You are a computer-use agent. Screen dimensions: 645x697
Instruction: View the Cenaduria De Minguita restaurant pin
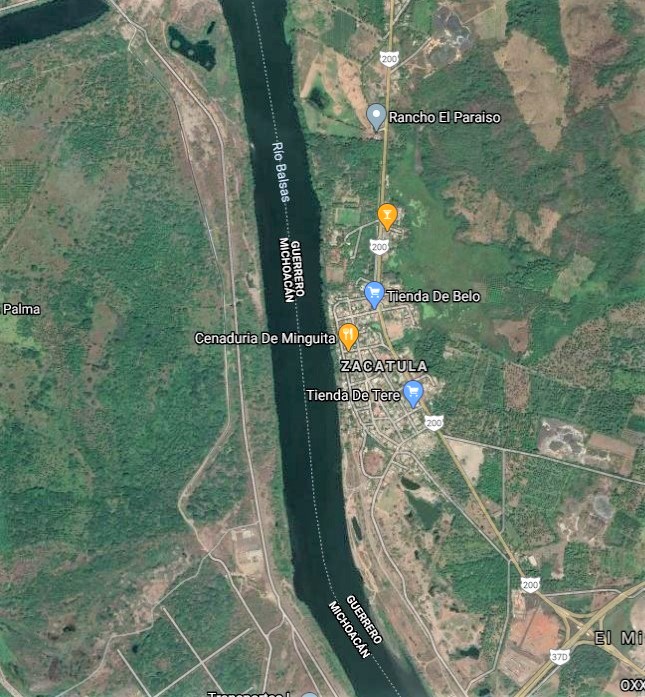tap(348, 335)
